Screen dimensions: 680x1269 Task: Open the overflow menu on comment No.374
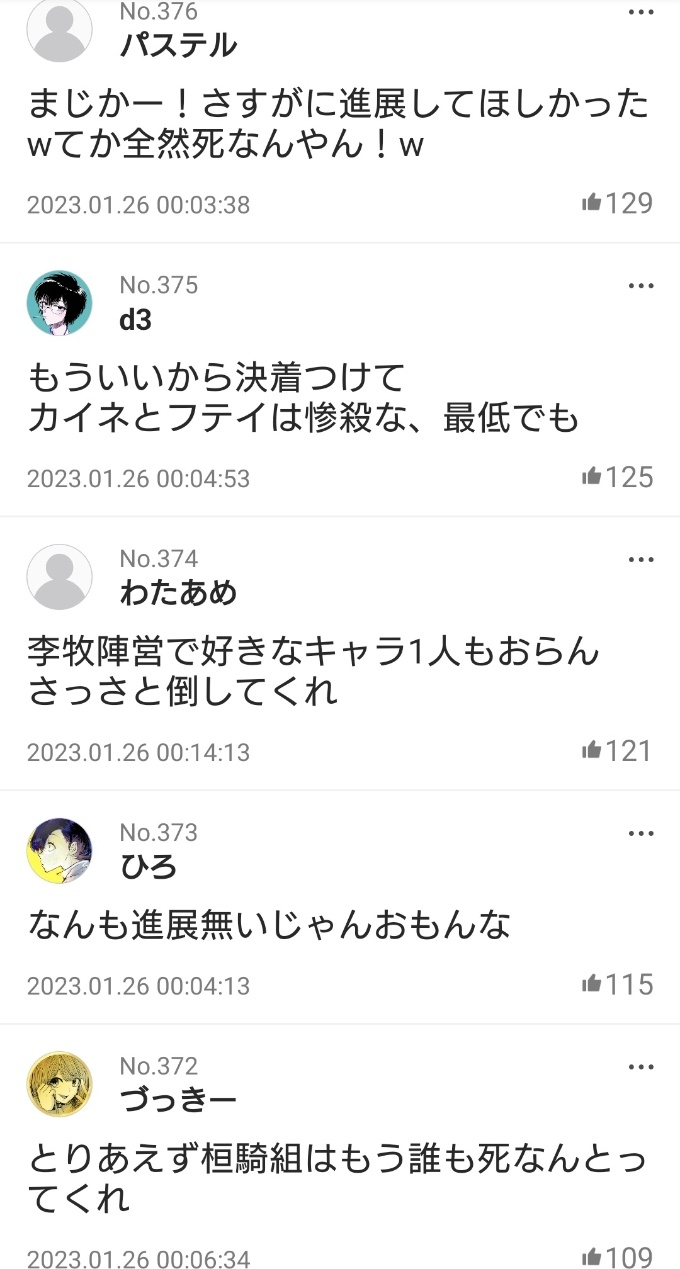click(x=640, y=559)
